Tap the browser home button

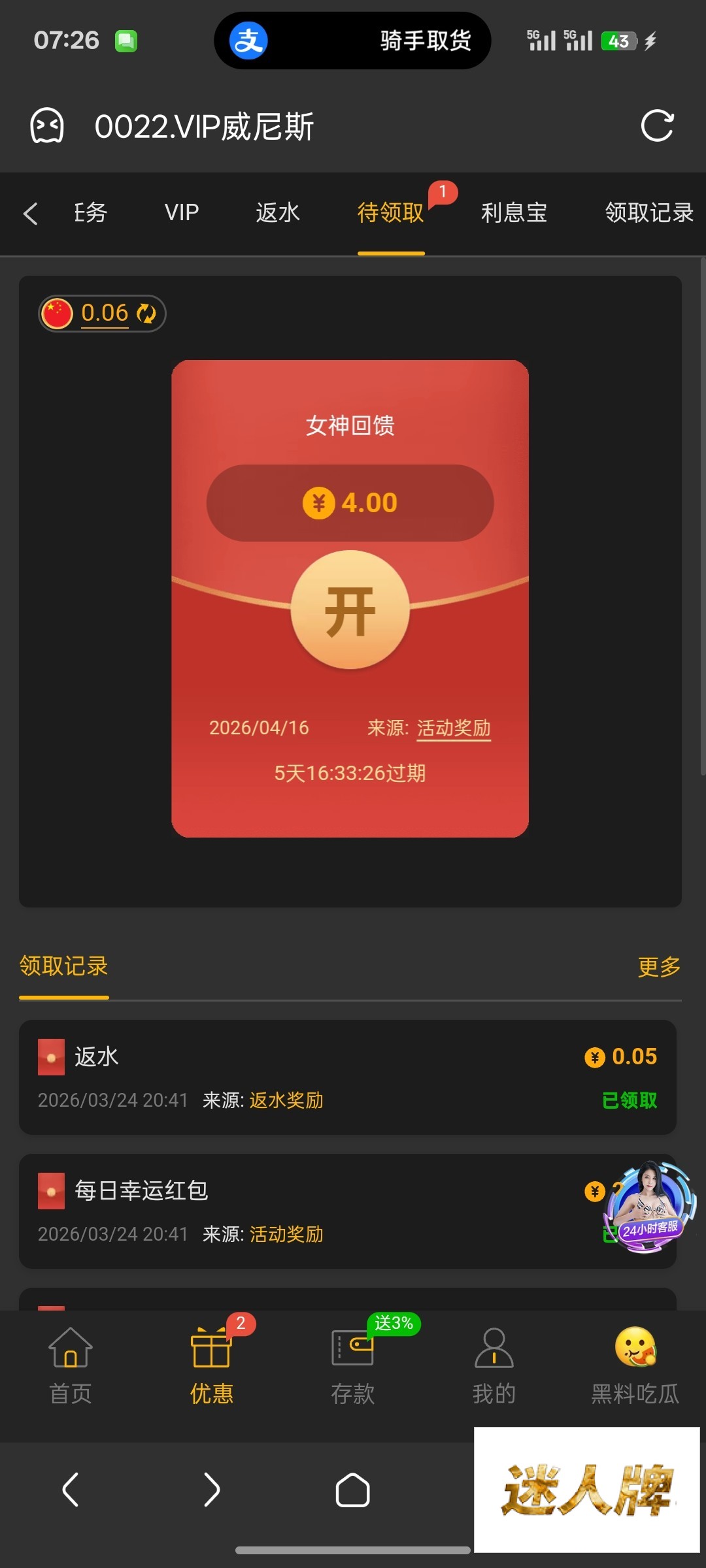352,1490
